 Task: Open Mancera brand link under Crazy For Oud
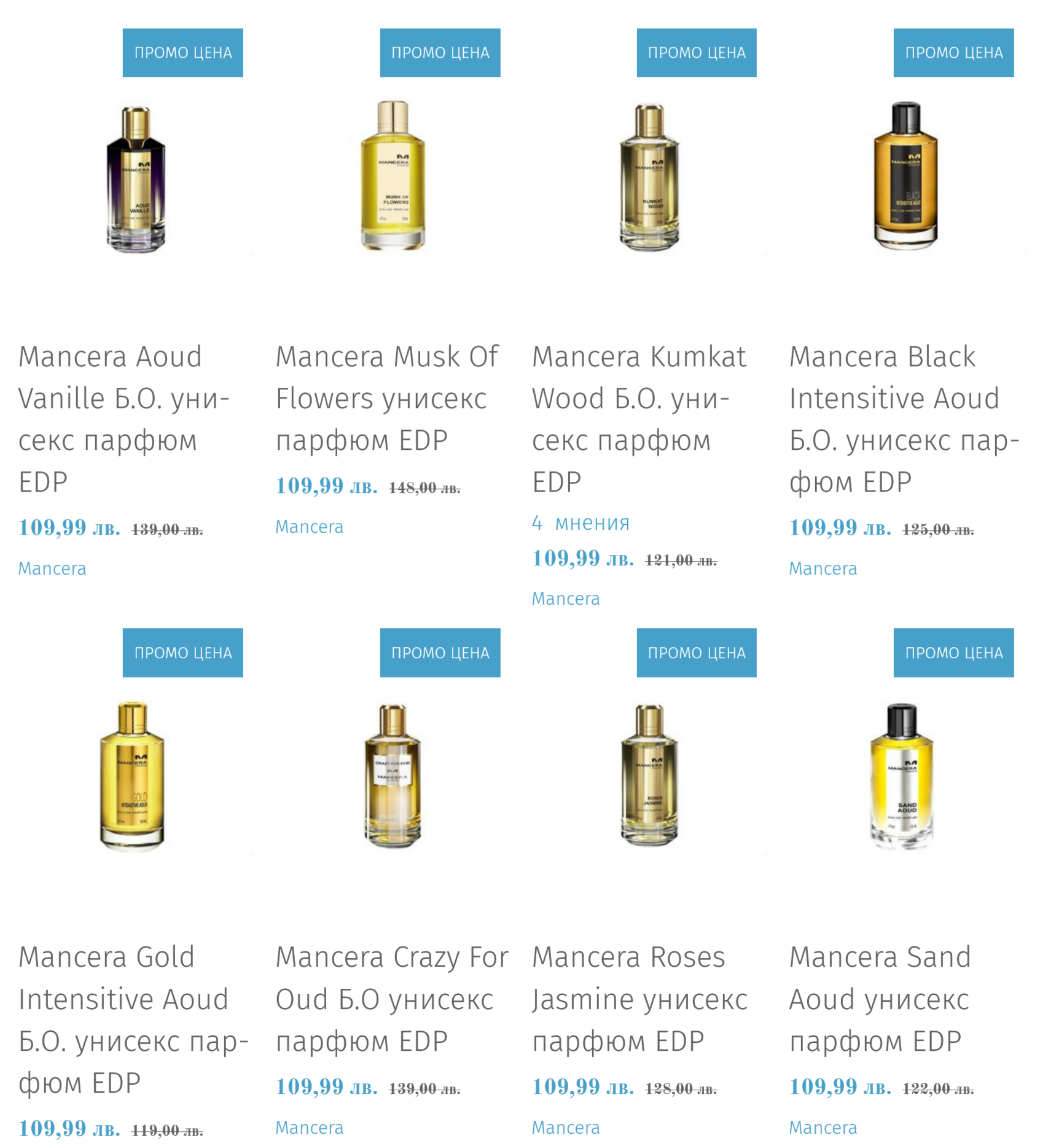[x=309, y=1128]
